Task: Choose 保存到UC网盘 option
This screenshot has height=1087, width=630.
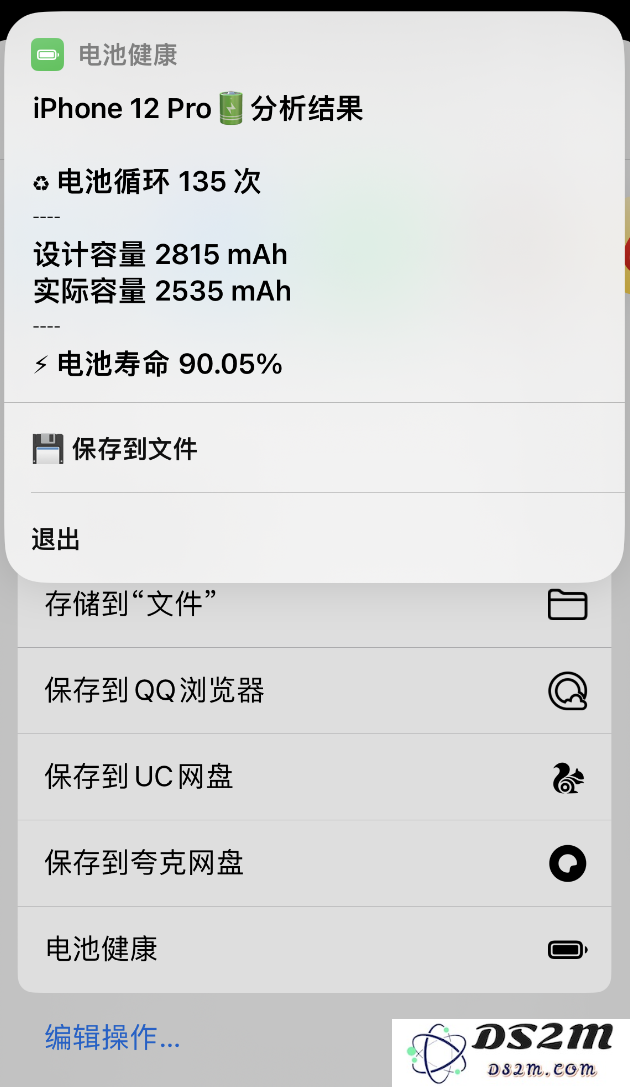Action: (314, 777)
